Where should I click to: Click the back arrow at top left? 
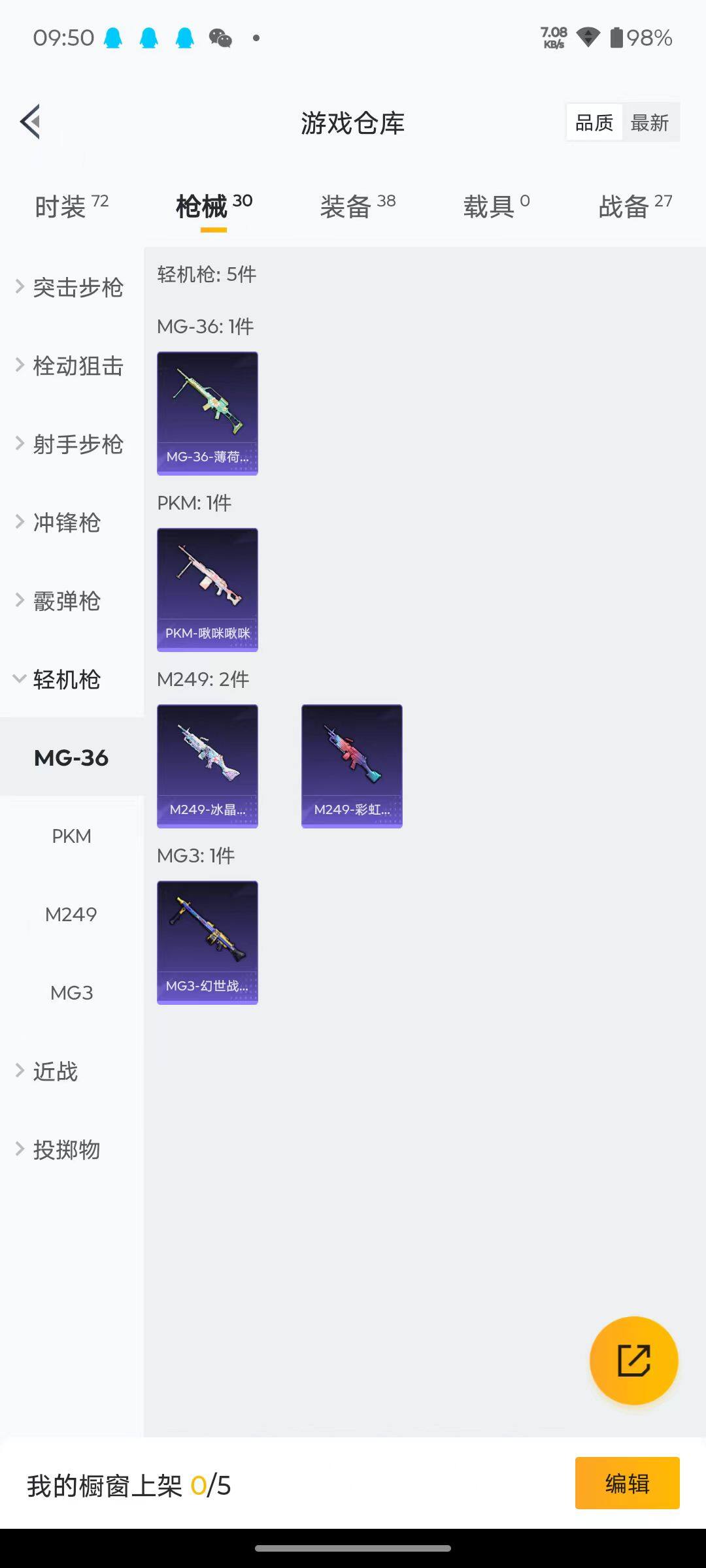coord(29,122)
